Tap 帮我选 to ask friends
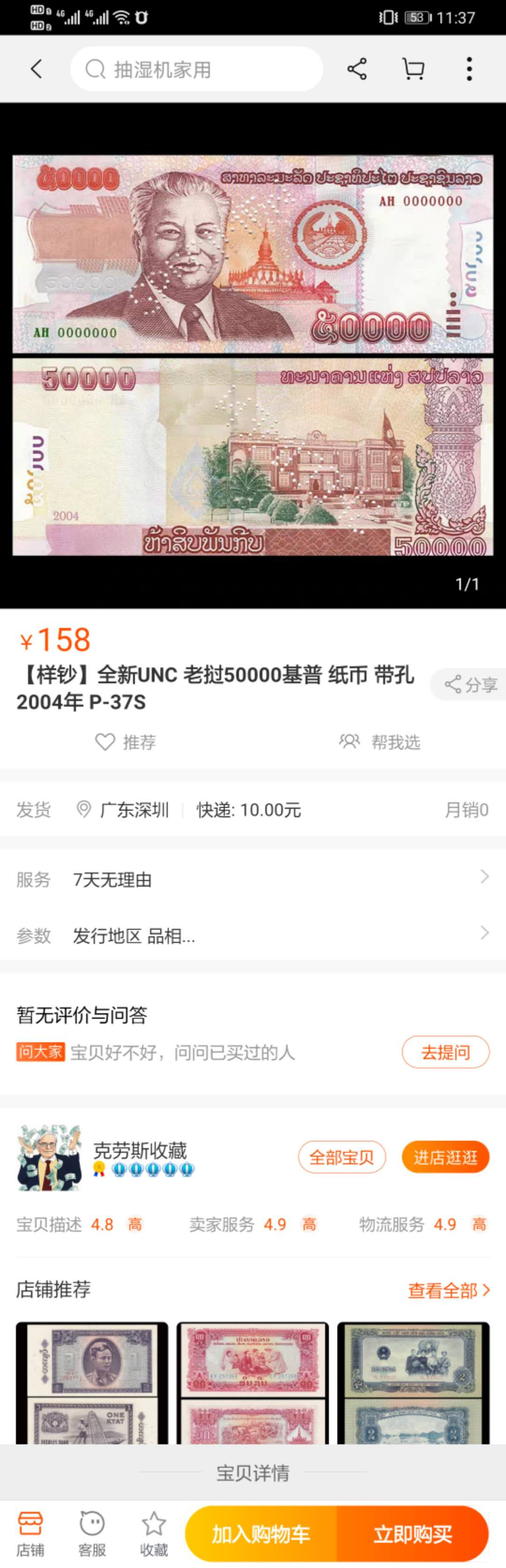506x1568 pixels. pos(380,742)
